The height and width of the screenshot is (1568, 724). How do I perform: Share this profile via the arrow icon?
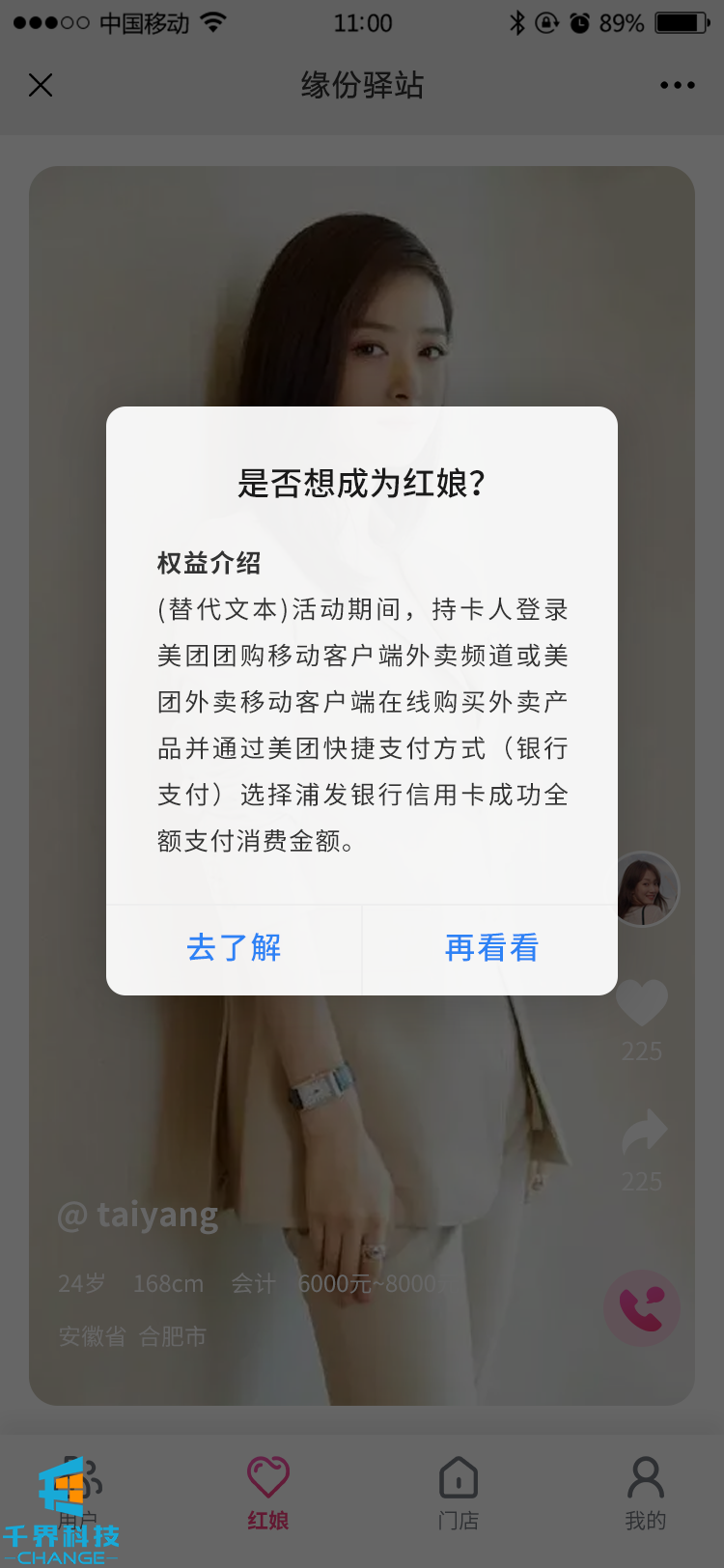644,1133
